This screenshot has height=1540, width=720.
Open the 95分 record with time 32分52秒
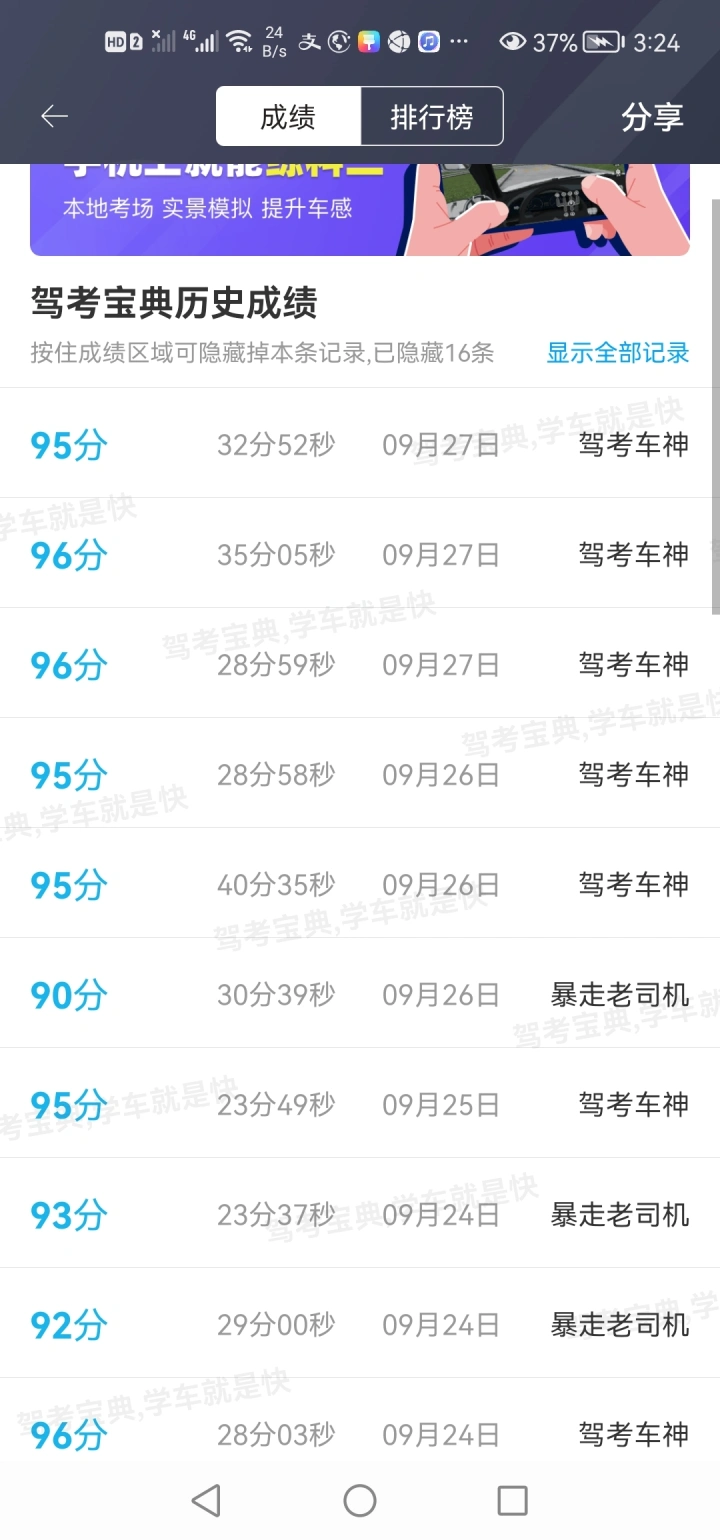coord(360,444)
